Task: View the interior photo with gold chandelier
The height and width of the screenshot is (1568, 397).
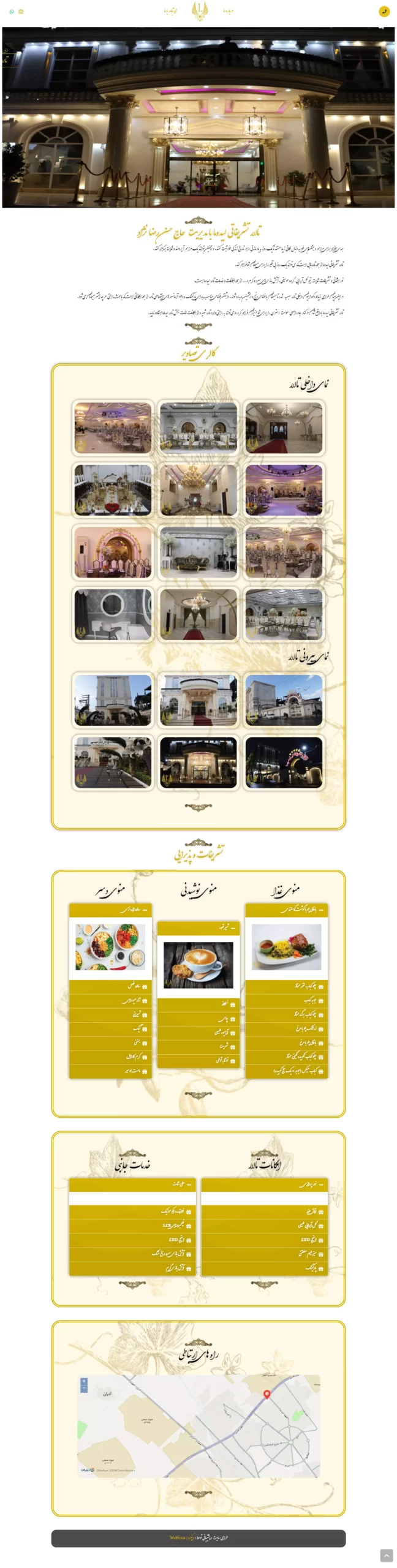Action: click(198, 489)
